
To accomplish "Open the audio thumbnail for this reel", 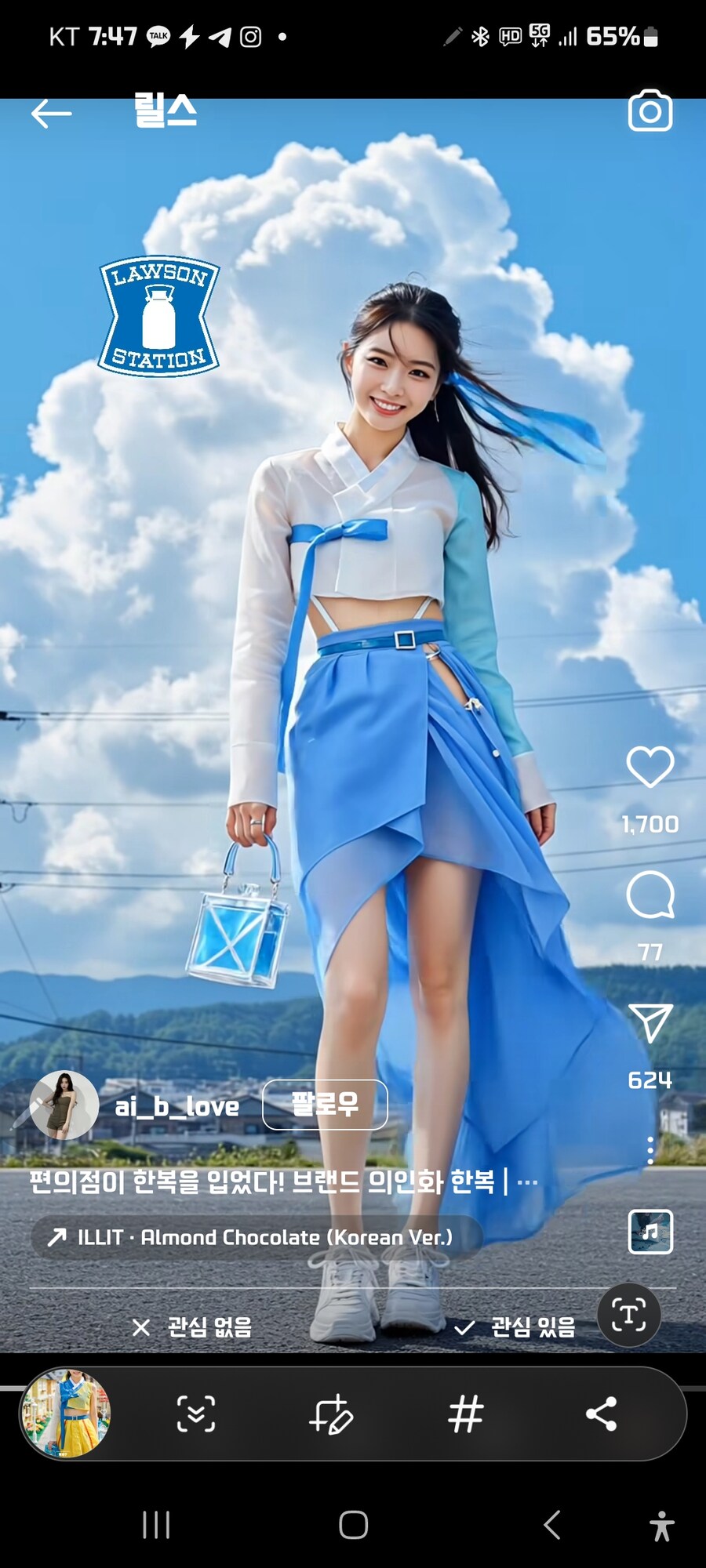I will [650, 1232].
